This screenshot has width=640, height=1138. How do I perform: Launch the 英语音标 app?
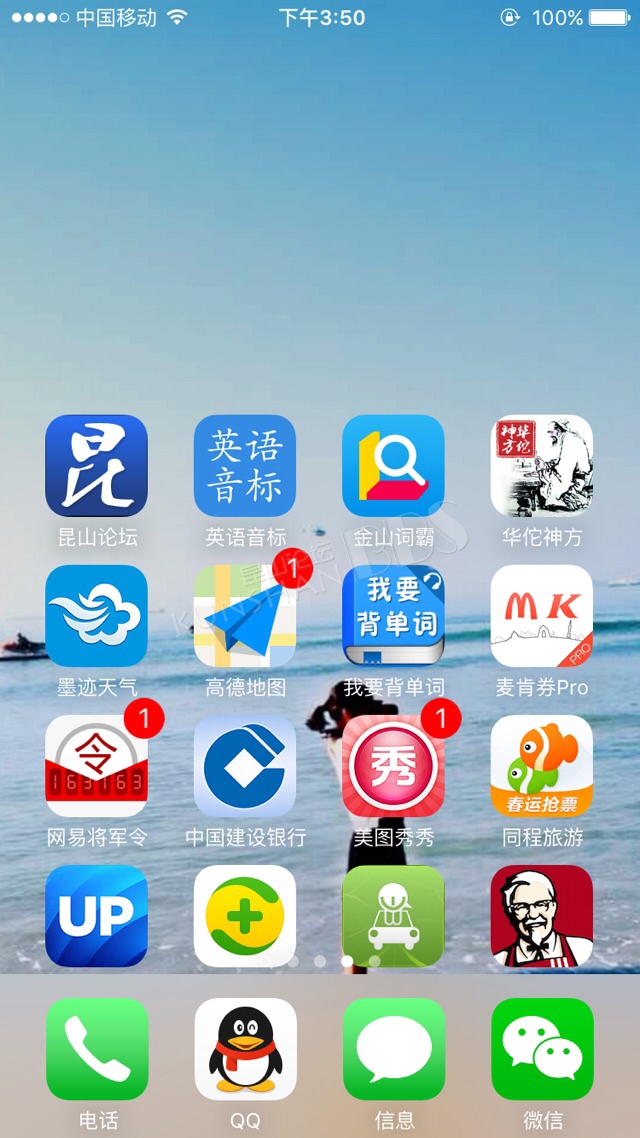point(245,465)
